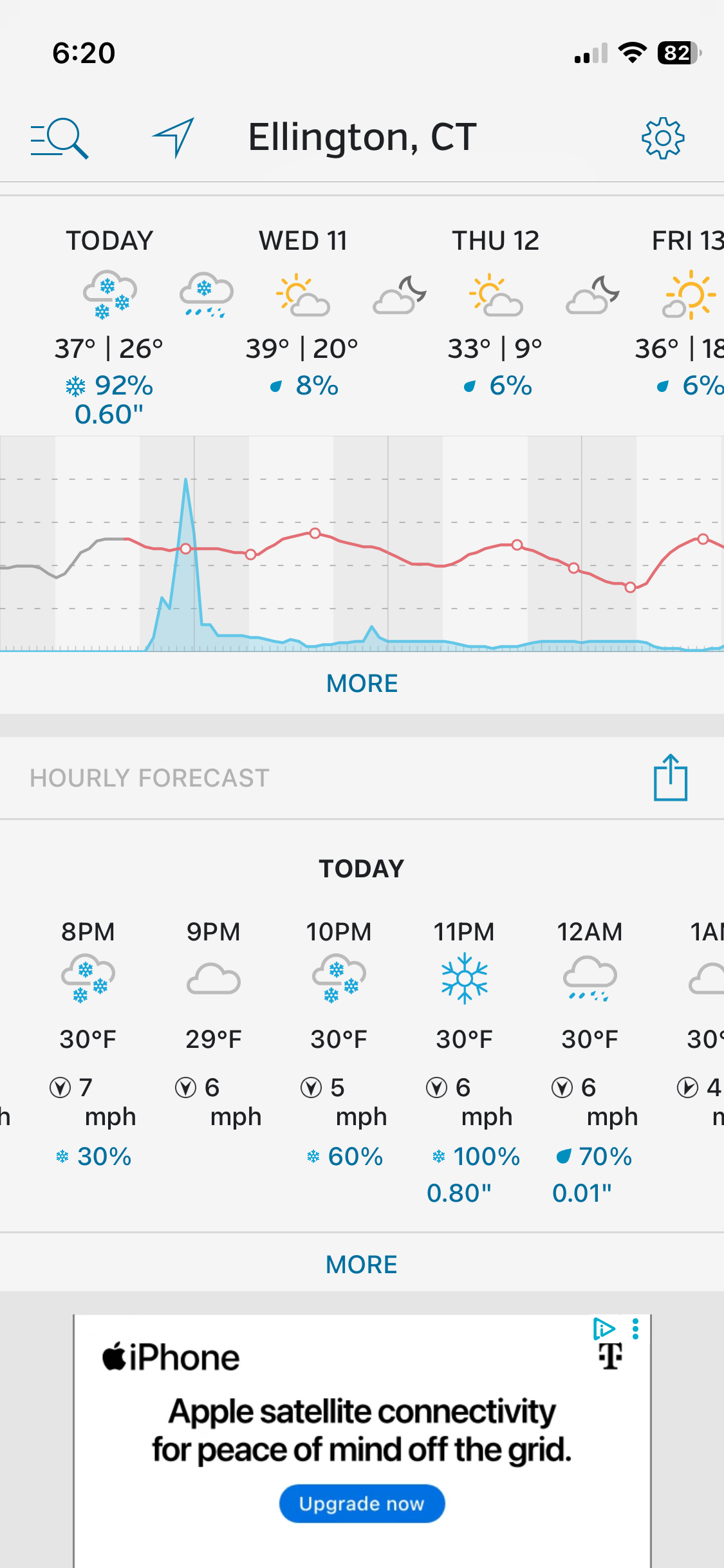Viewport: 724px width, 1568px height.
Task: Open the settings gear
Action: pos(662,138)
